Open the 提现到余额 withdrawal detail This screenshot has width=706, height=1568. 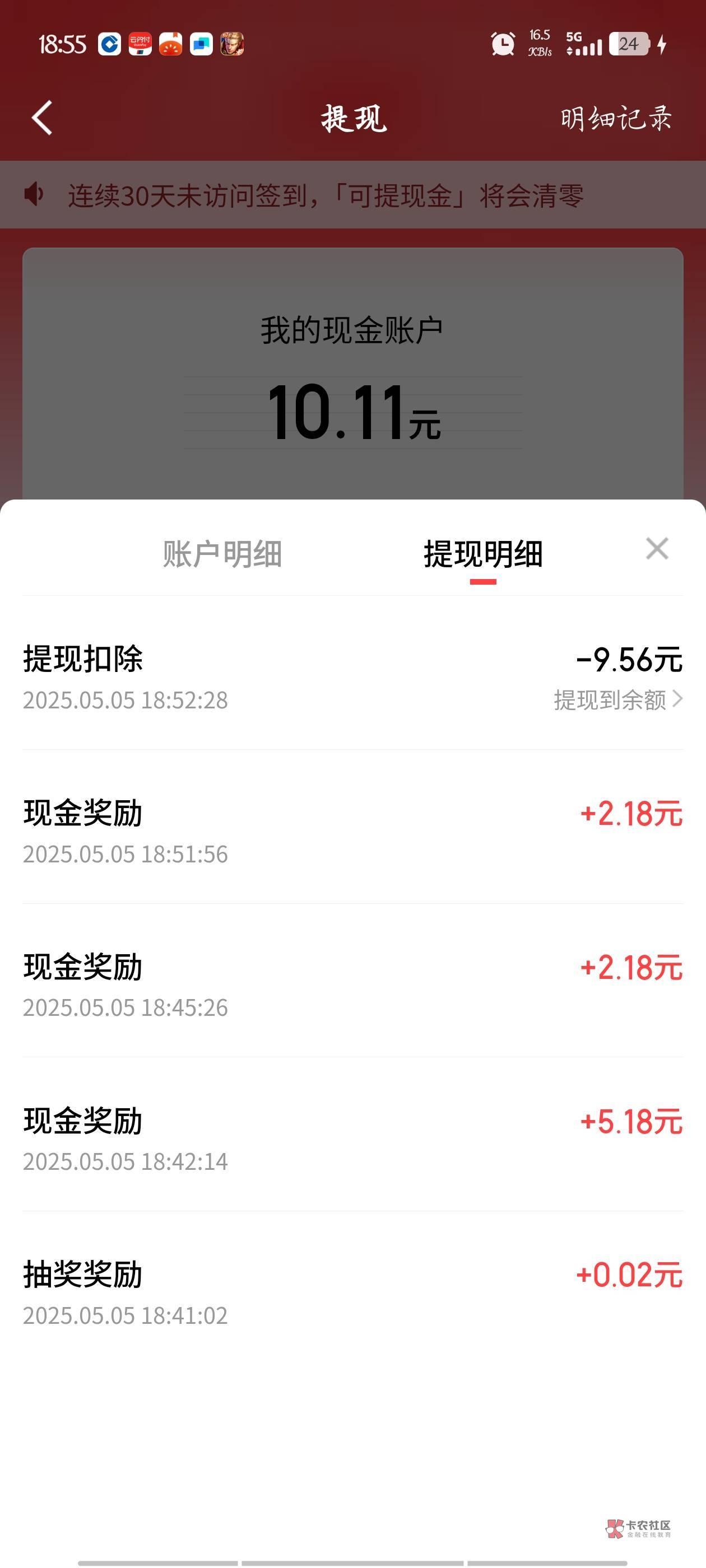(x=617, y=700)
